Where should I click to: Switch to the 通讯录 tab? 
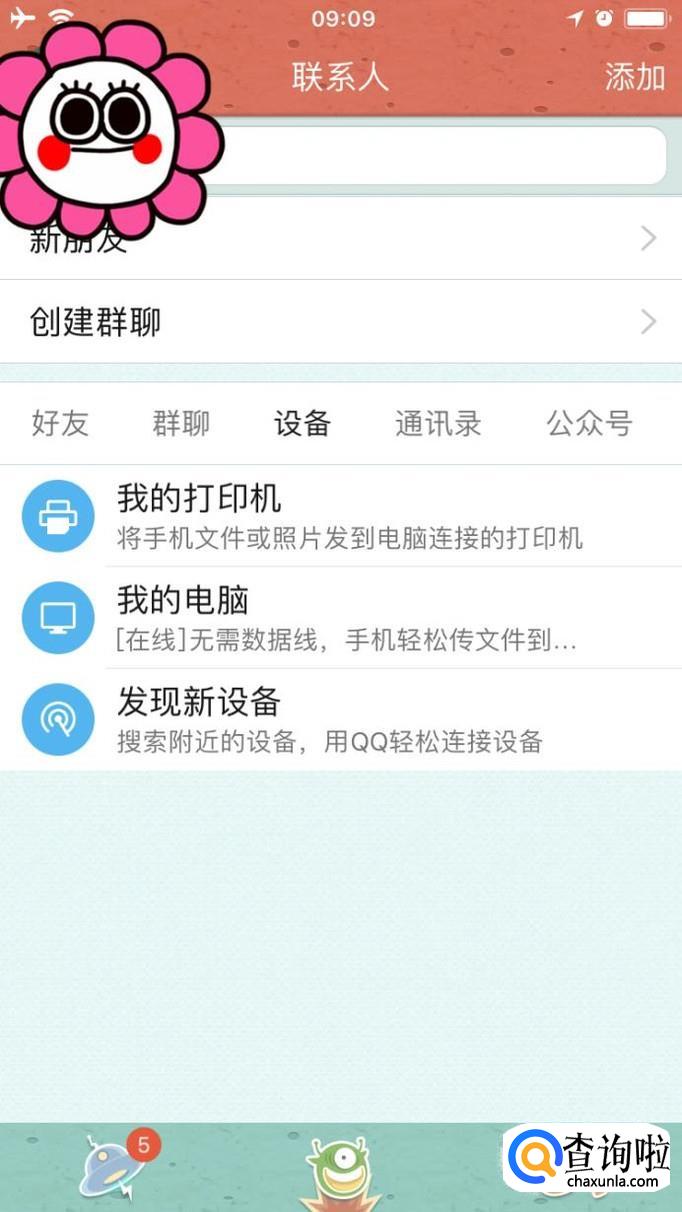coord(438,423)
